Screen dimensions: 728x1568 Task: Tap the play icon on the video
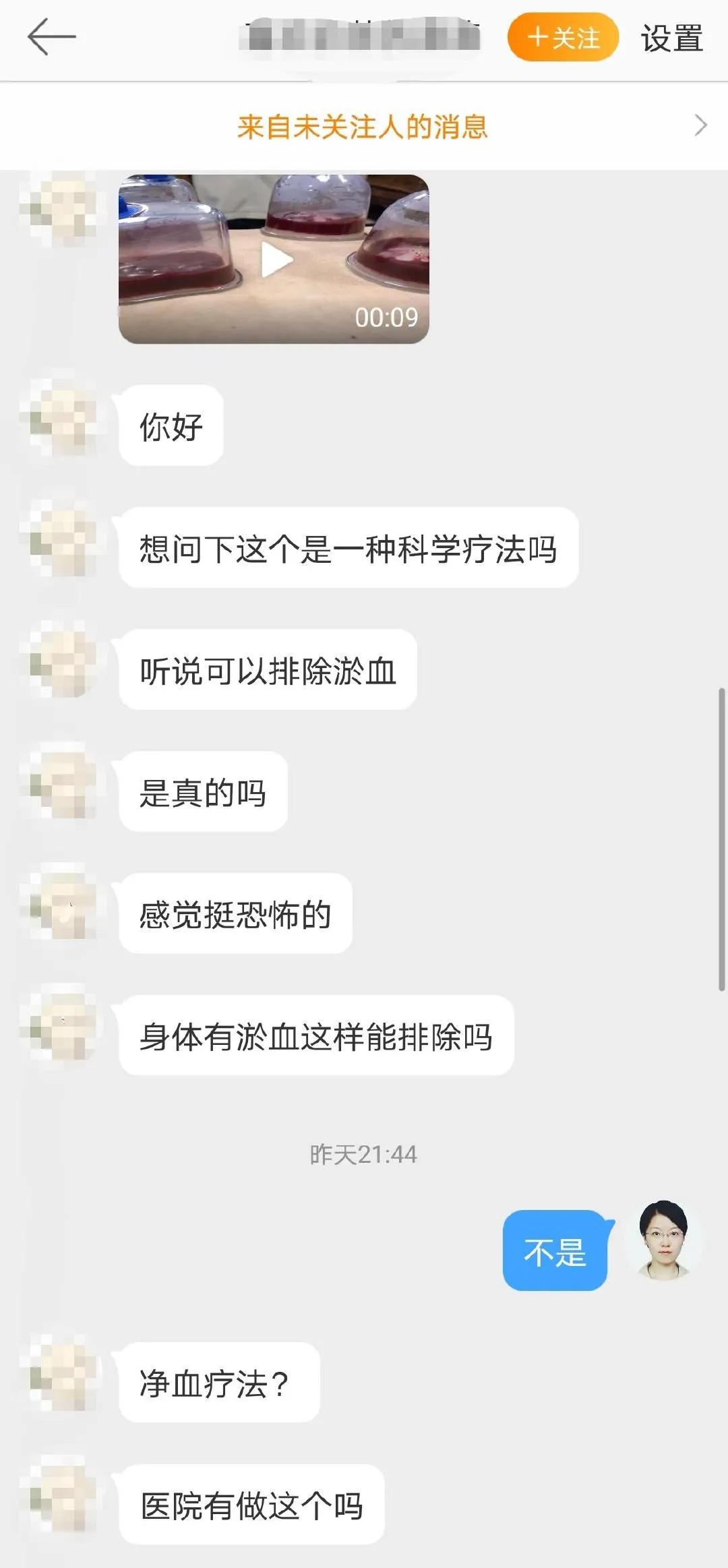[276, 260]
